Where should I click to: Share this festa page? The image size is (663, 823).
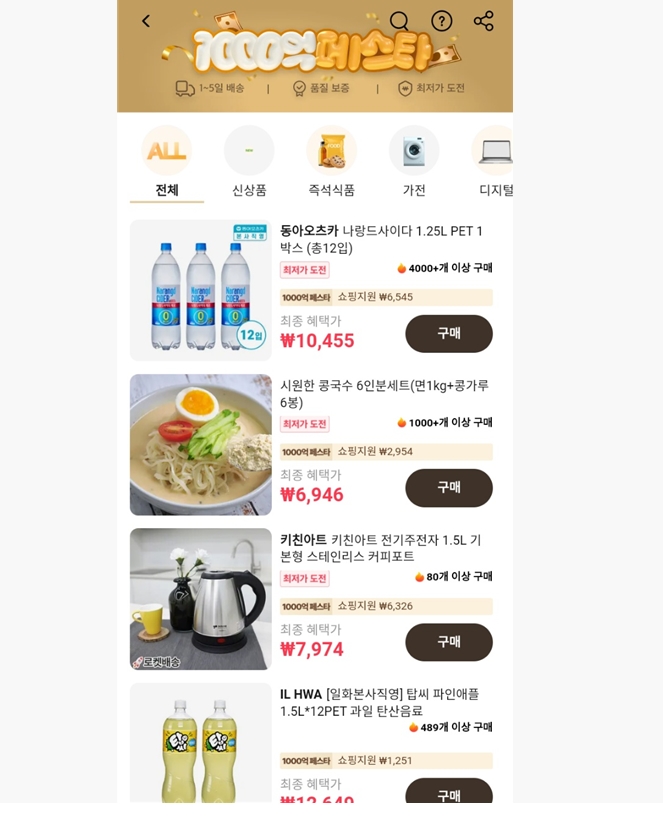[484, 21]
